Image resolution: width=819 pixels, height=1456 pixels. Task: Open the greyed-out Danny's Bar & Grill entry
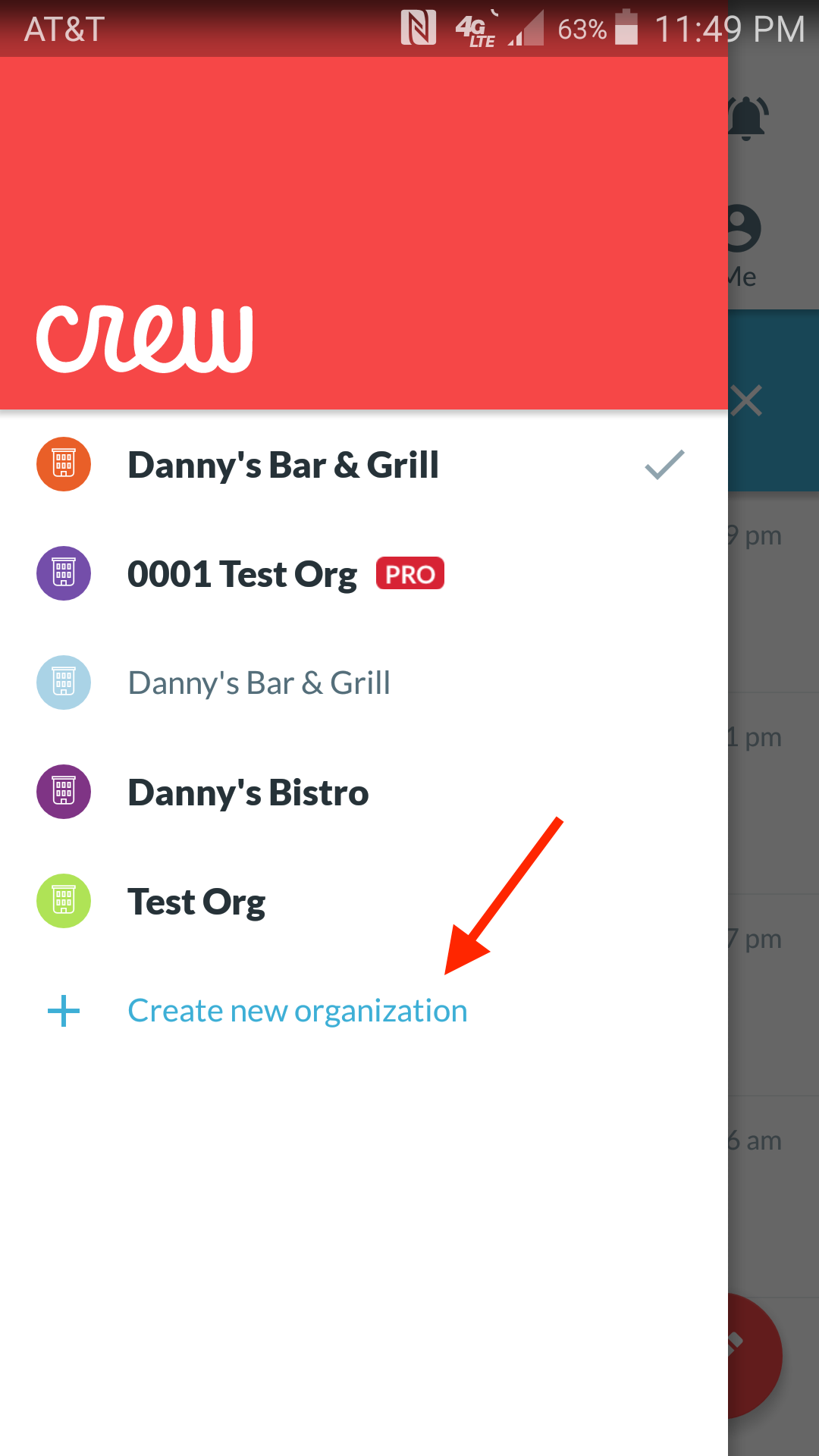[364, 682]
